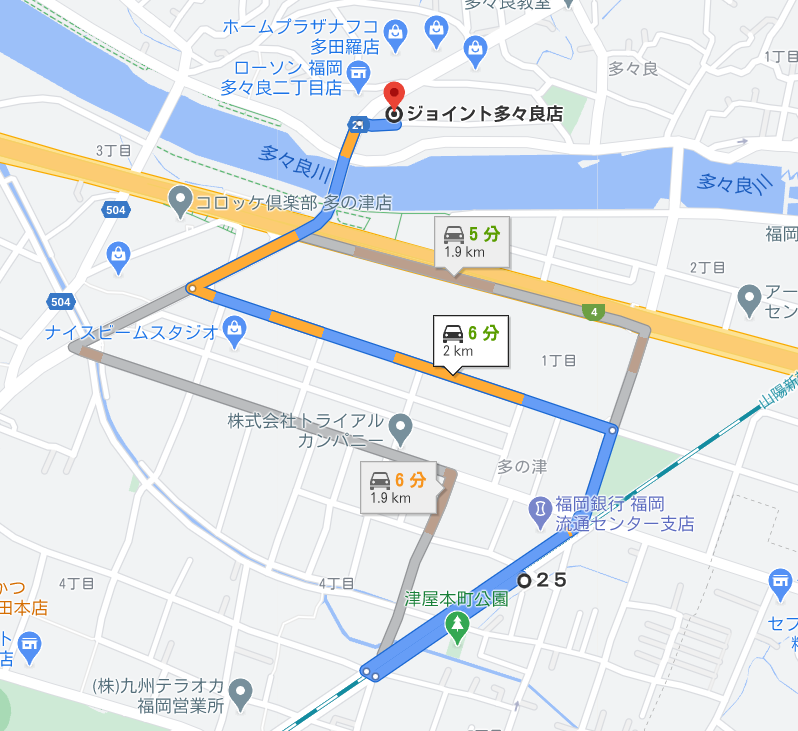Select the 5 min 1.9 km alternate route
Image resolution: width=798 pixels, height=731 pixels.
[470, 242]
